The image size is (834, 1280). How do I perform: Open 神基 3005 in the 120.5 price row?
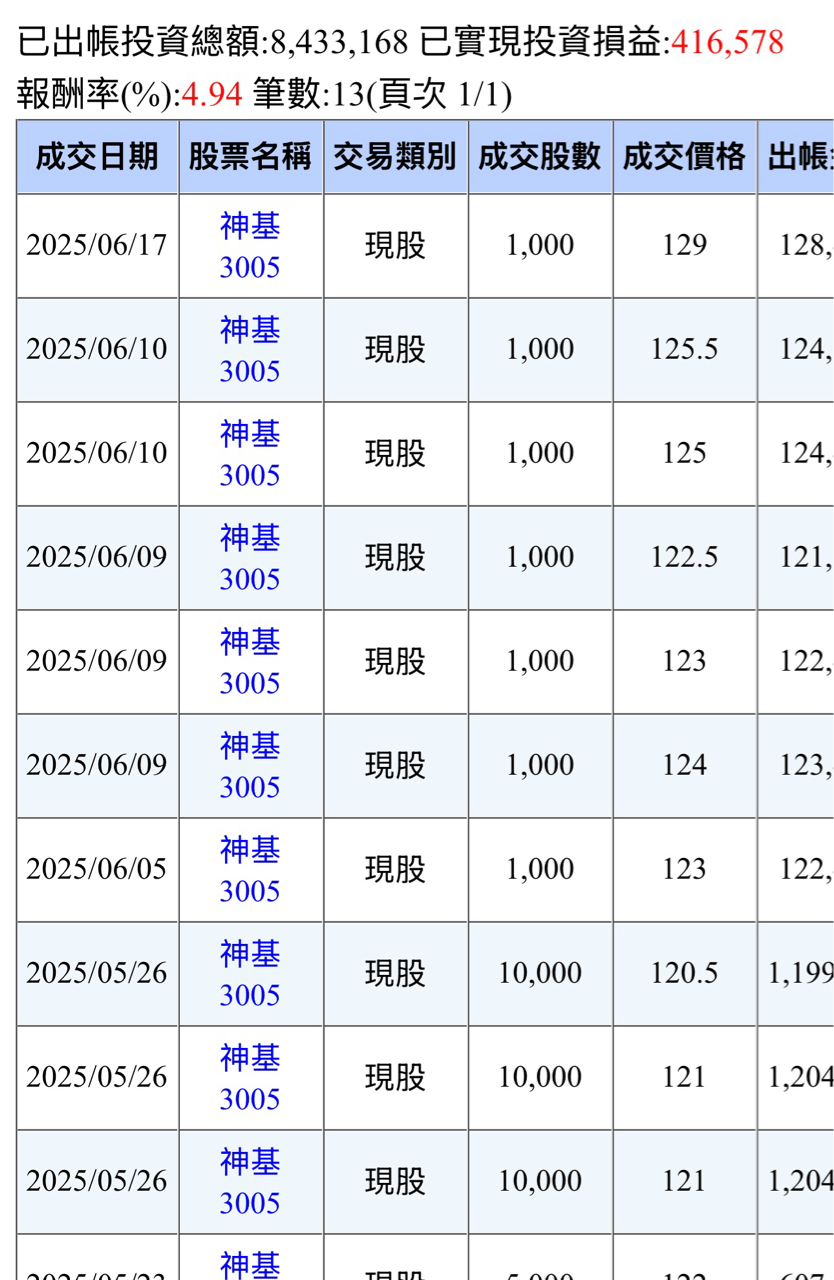pyautogui.click(x=250, y=974)
